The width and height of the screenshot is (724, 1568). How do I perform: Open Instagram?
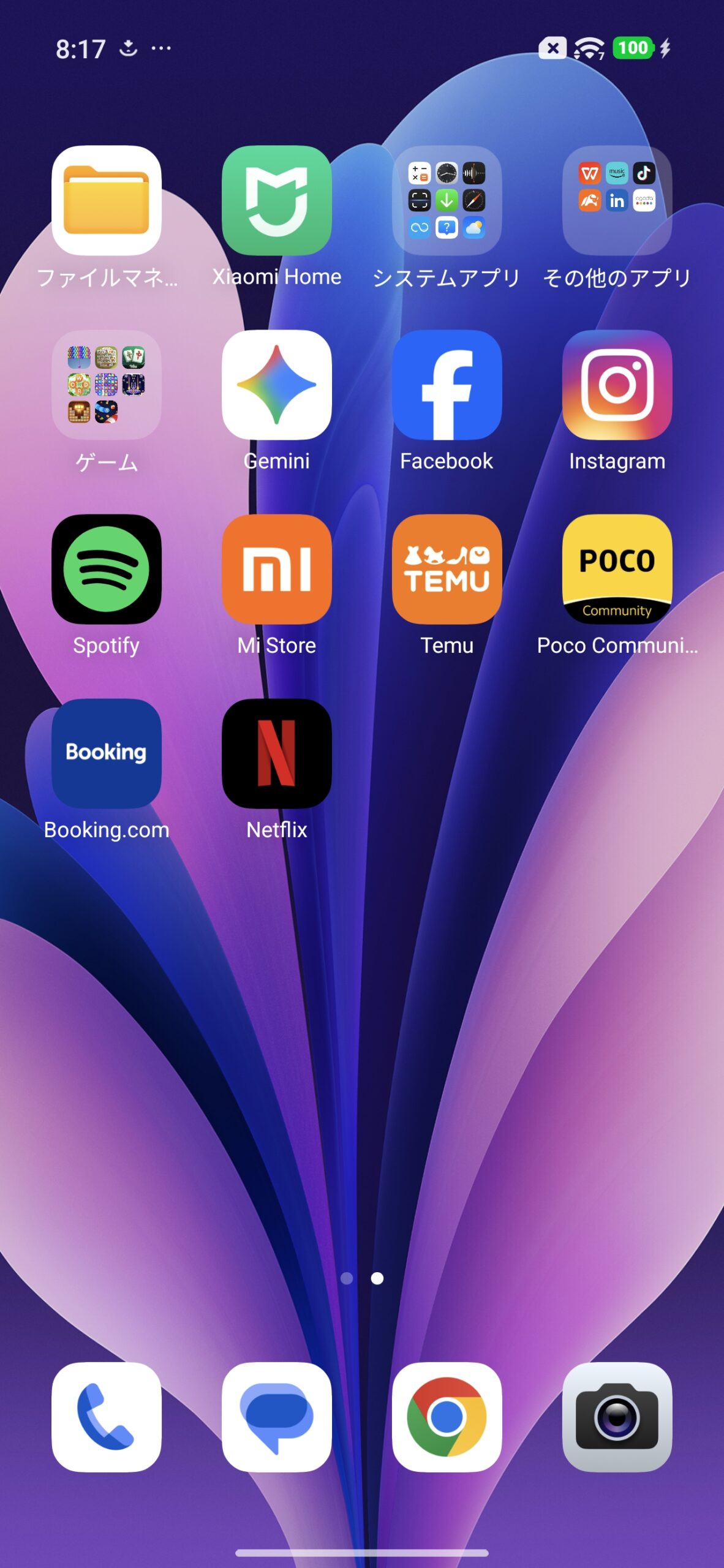point(617,385)
